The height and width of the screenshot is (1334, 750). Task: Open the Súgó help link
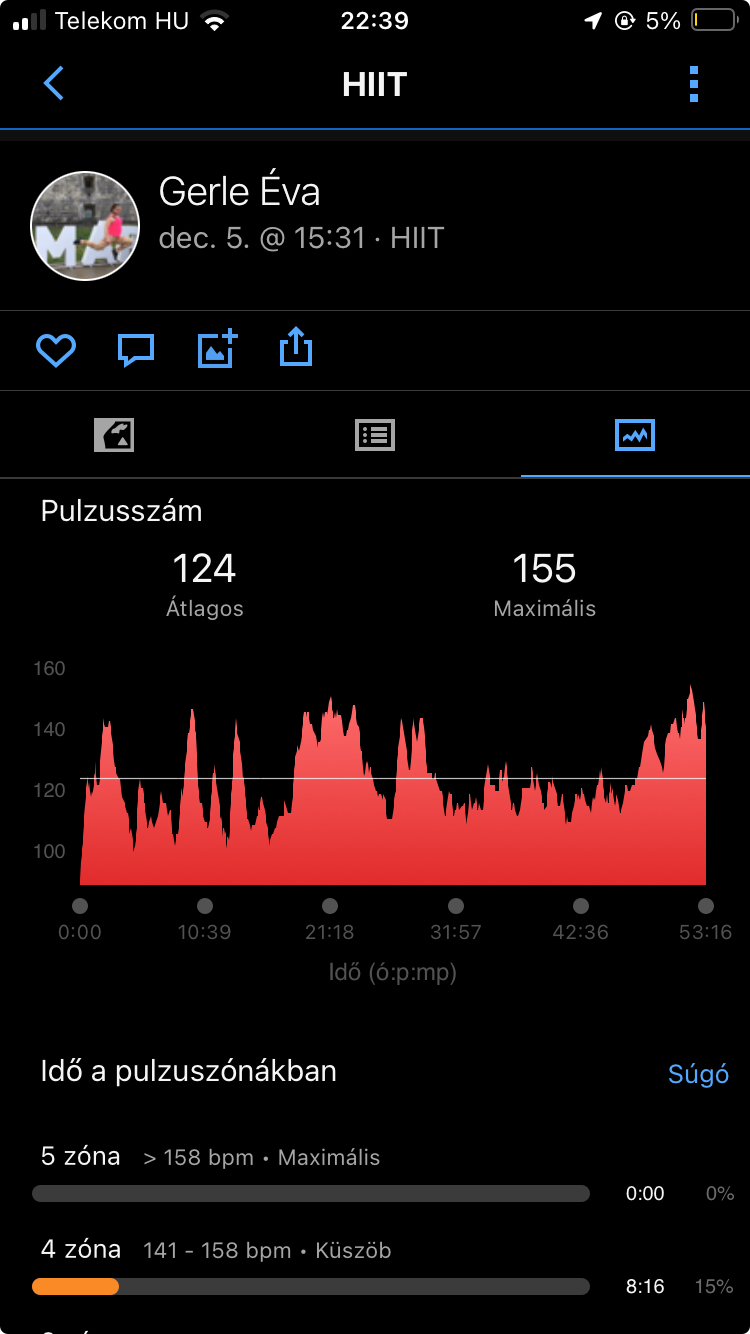tap(698, 1074)
